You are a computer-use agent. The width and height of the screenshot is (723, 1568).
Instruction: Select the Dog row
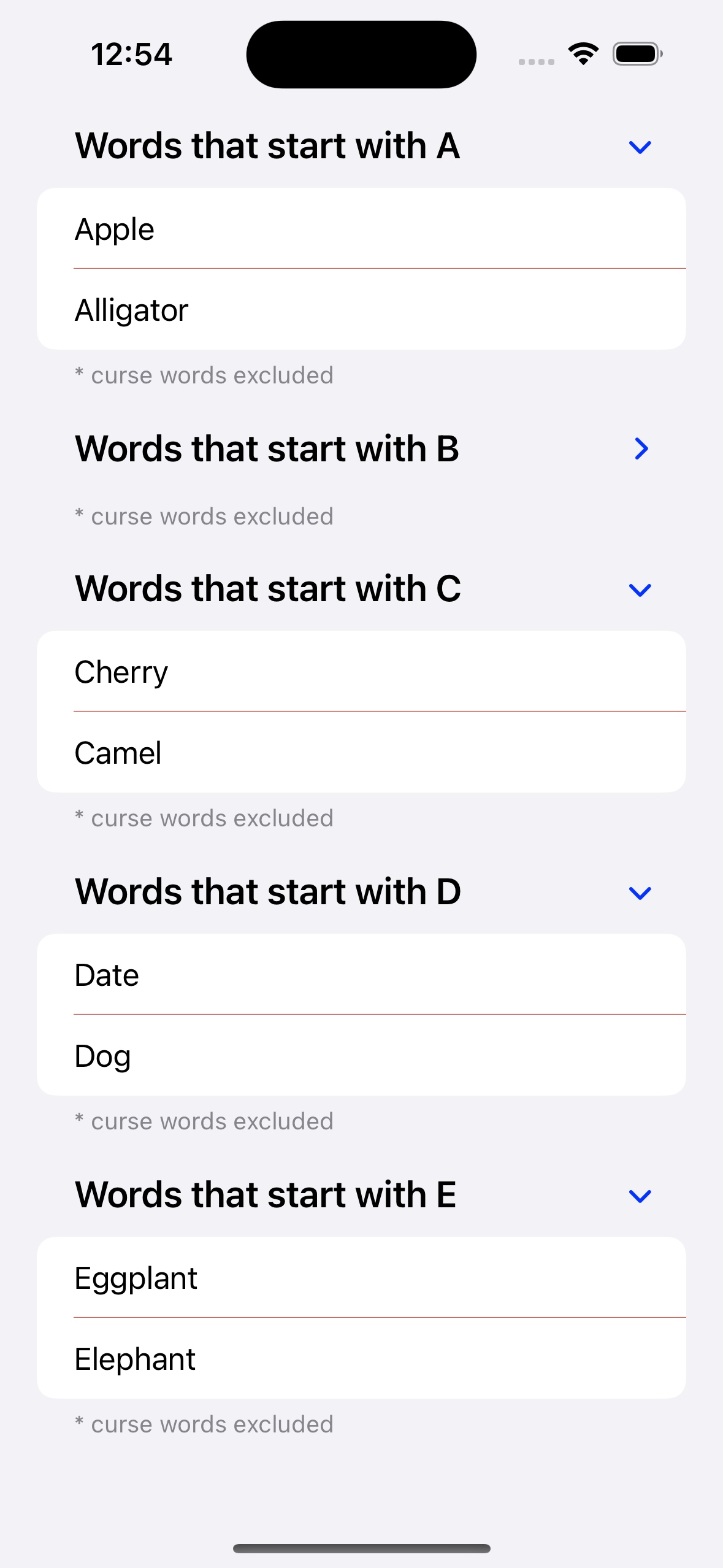pyautogui.click(x=361, y=1056)
